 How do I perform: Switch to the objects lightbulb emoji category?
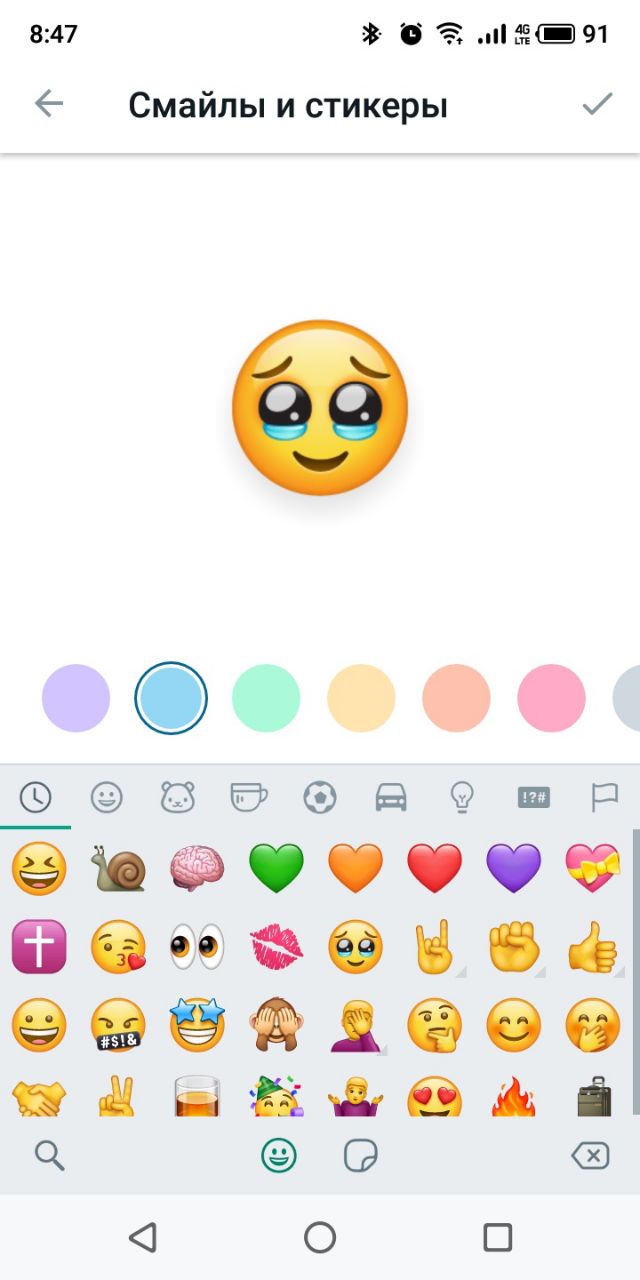pos(461,797)
